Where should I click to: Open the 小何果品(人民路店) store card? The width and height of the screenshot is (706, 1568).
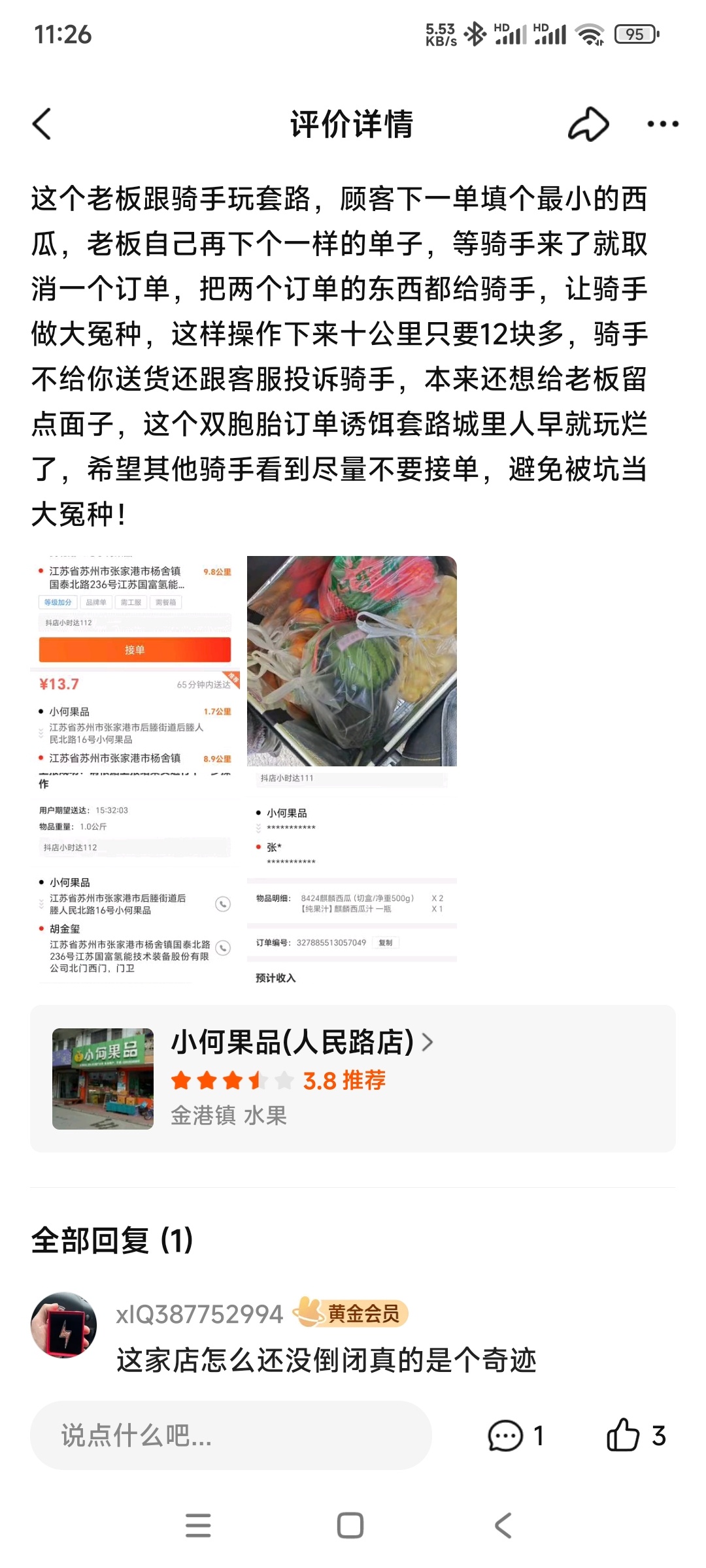tap(353, 1079)
